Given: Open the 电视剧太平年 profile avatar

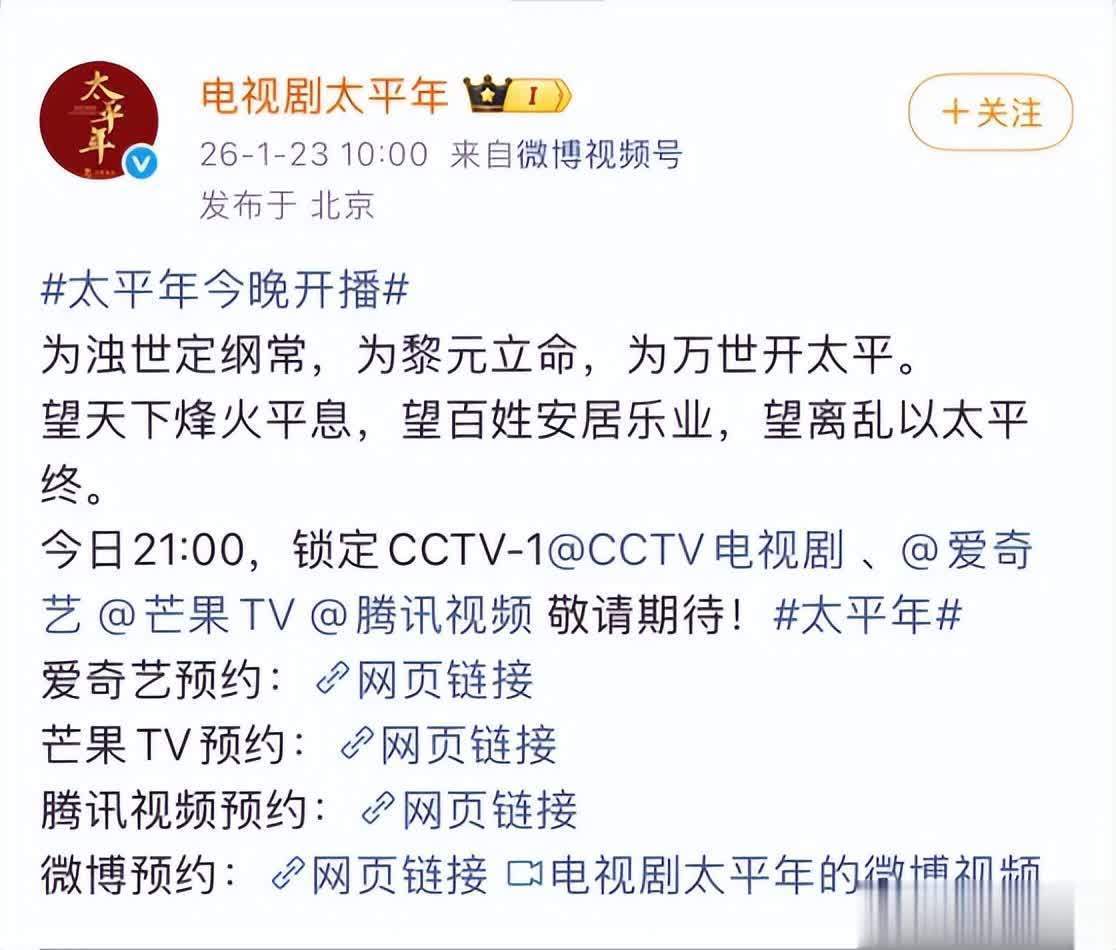Looking at the screenshot, I should point(99,121).
